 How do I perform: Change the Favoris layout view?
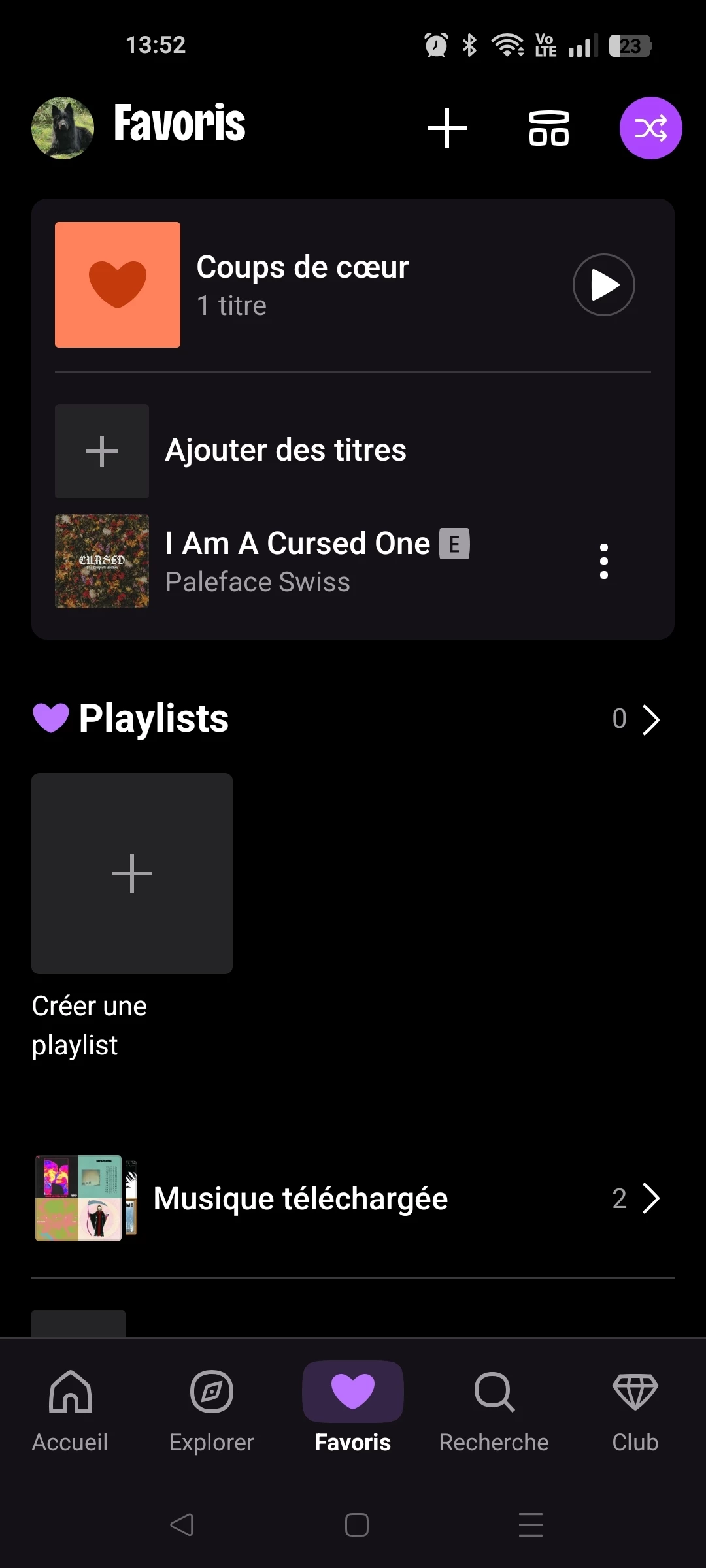coord(548,128)
